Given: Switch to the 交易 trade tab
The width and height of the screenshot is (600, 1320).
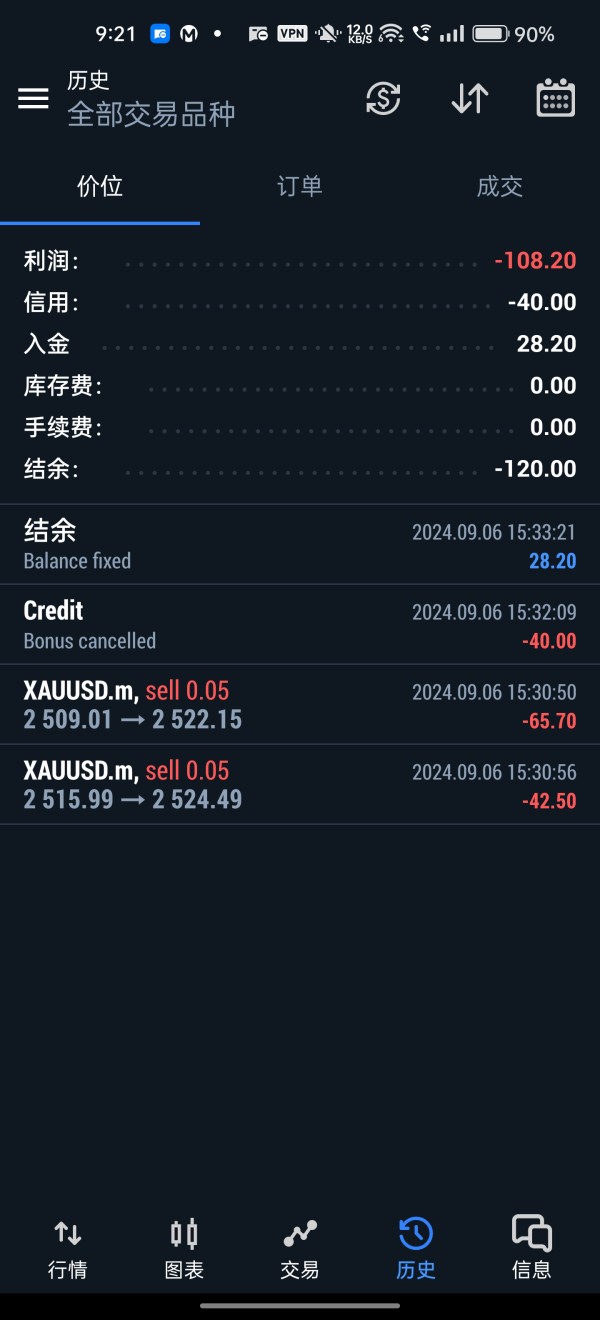Looking at the screenshot, I should click(x=300, y=1248).
